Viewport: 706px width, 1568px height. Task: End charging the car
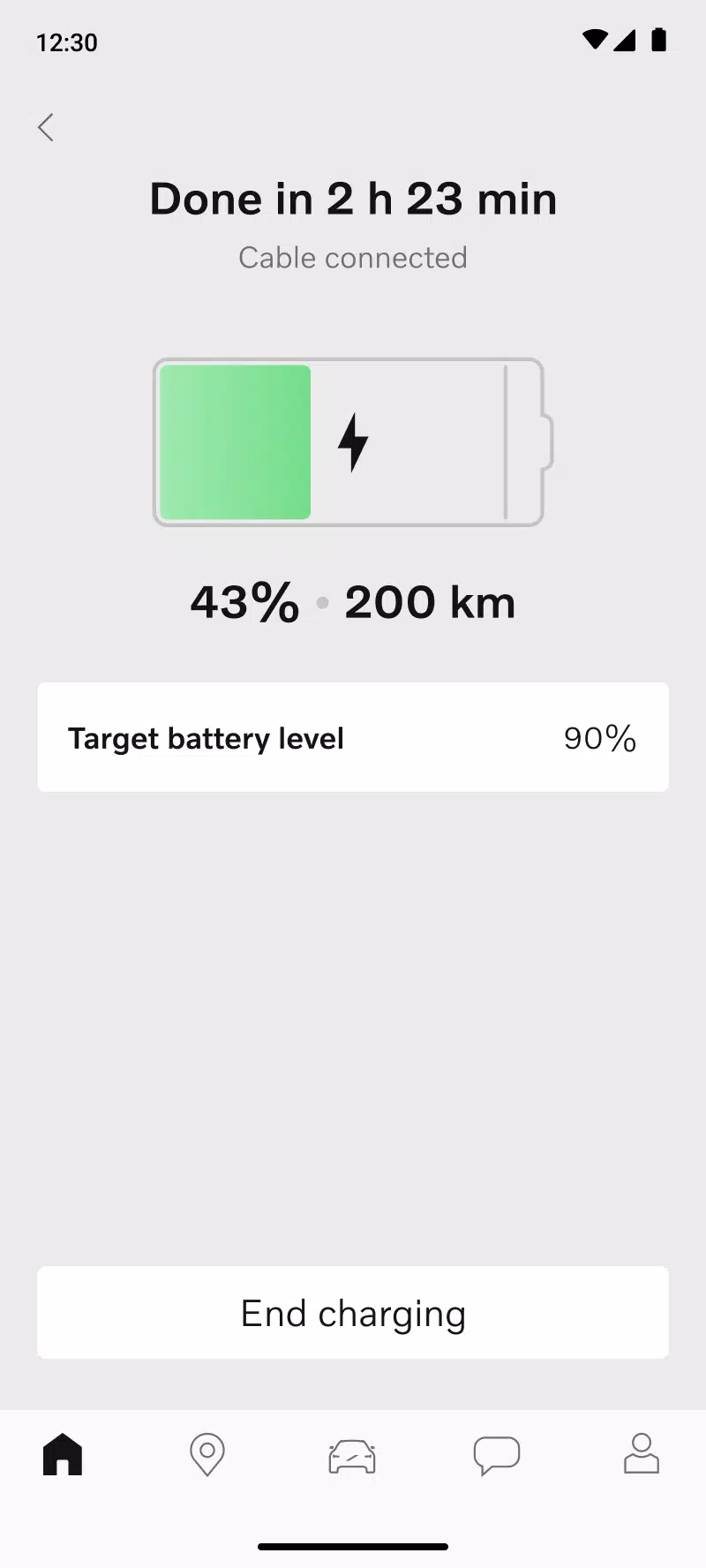tap(353, 1313)
